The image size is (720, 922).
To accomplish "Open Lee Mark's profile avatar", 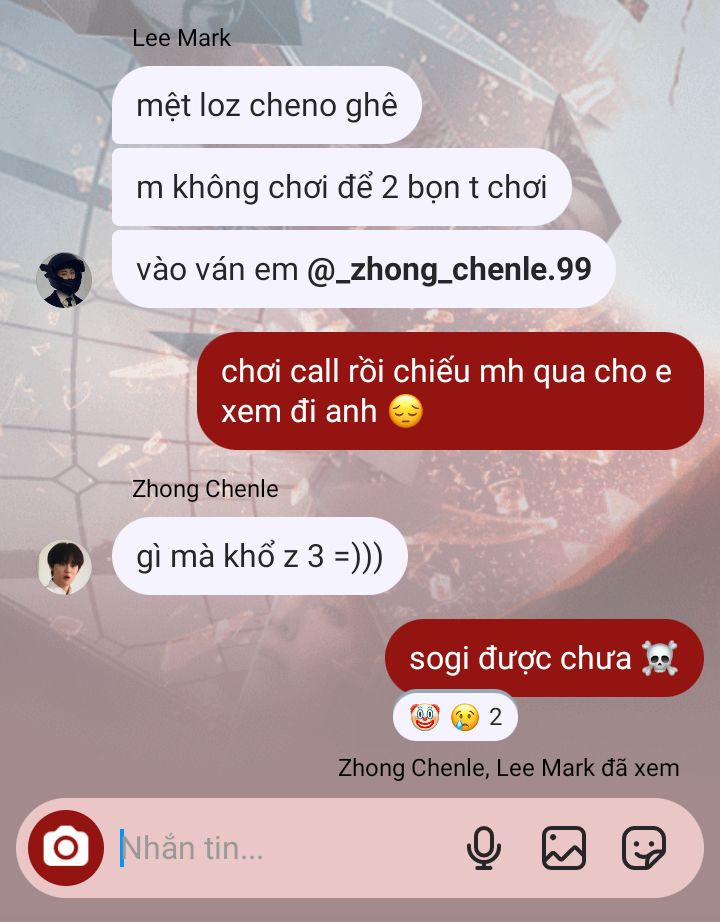I will pos(64,280).
